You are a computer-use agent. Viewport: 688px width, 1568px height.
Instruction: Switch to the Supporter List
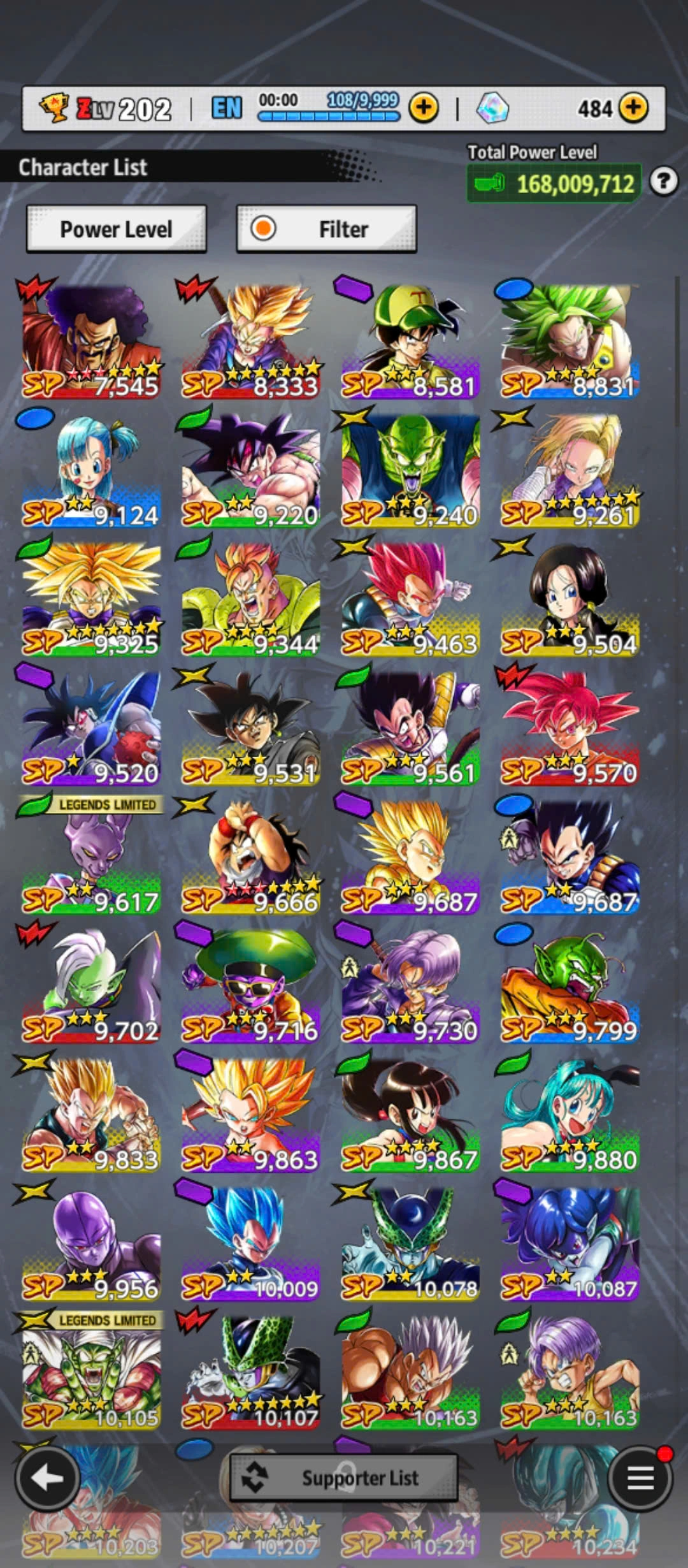tap(344, 1477)
